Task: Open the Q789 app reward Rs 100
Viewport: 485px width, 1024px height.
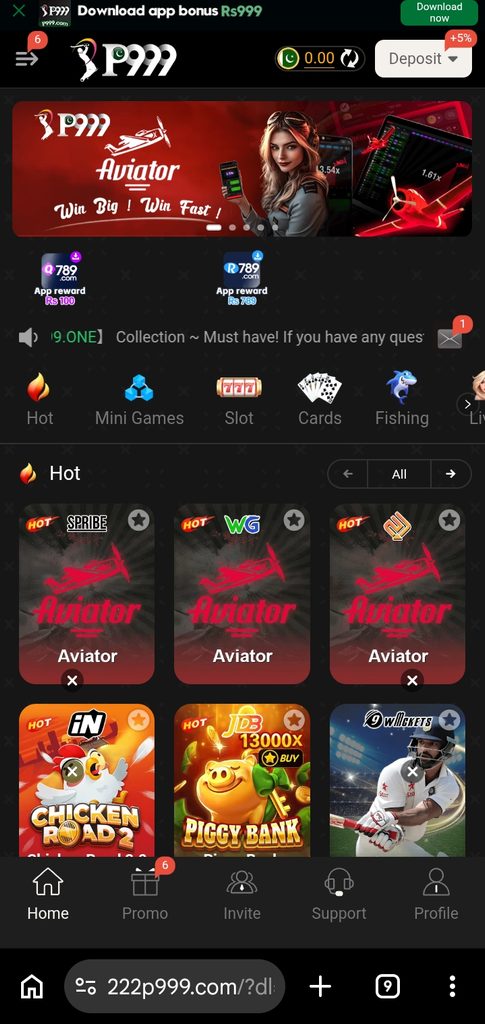Action: pyautogui.click(x=60, y=279)
